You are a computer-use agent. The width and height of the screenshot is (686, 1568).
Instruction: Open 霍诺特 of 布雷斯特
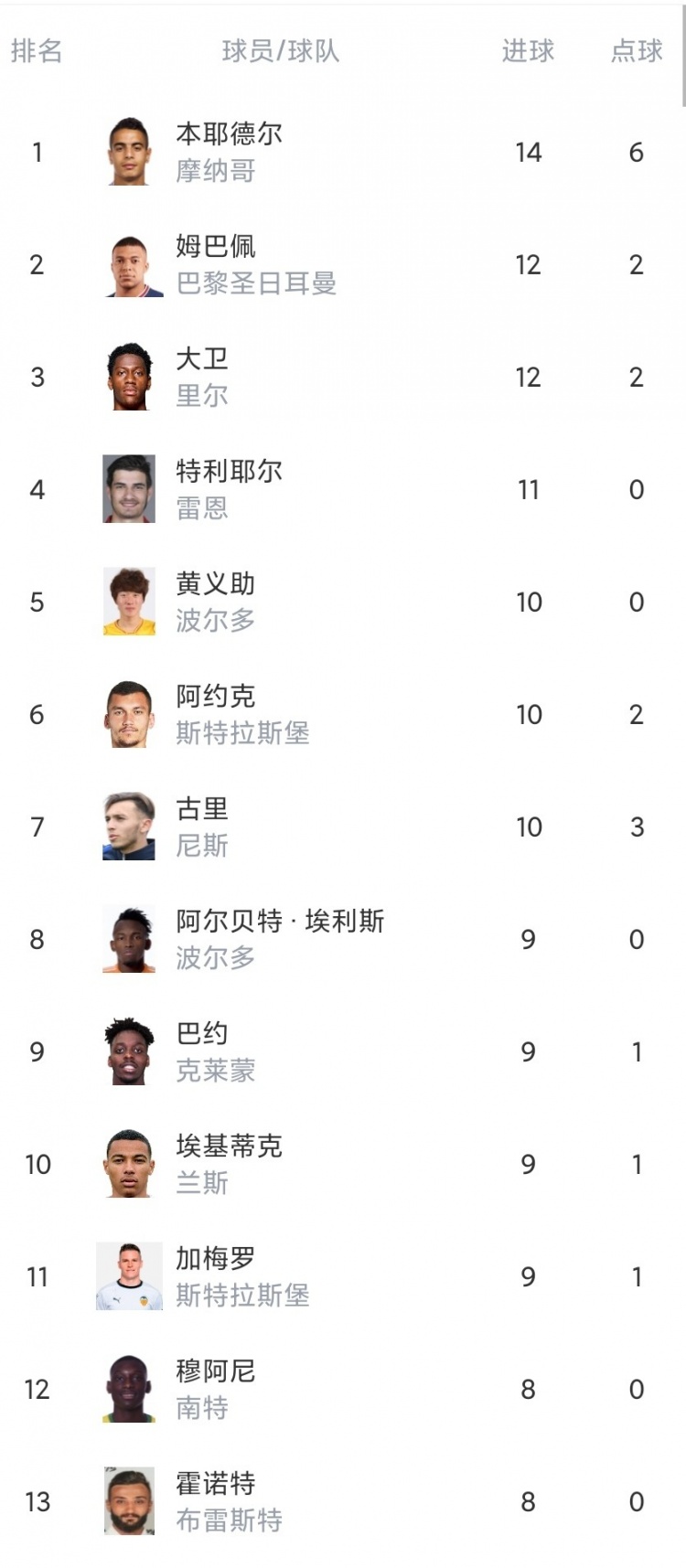[343, 1501]
